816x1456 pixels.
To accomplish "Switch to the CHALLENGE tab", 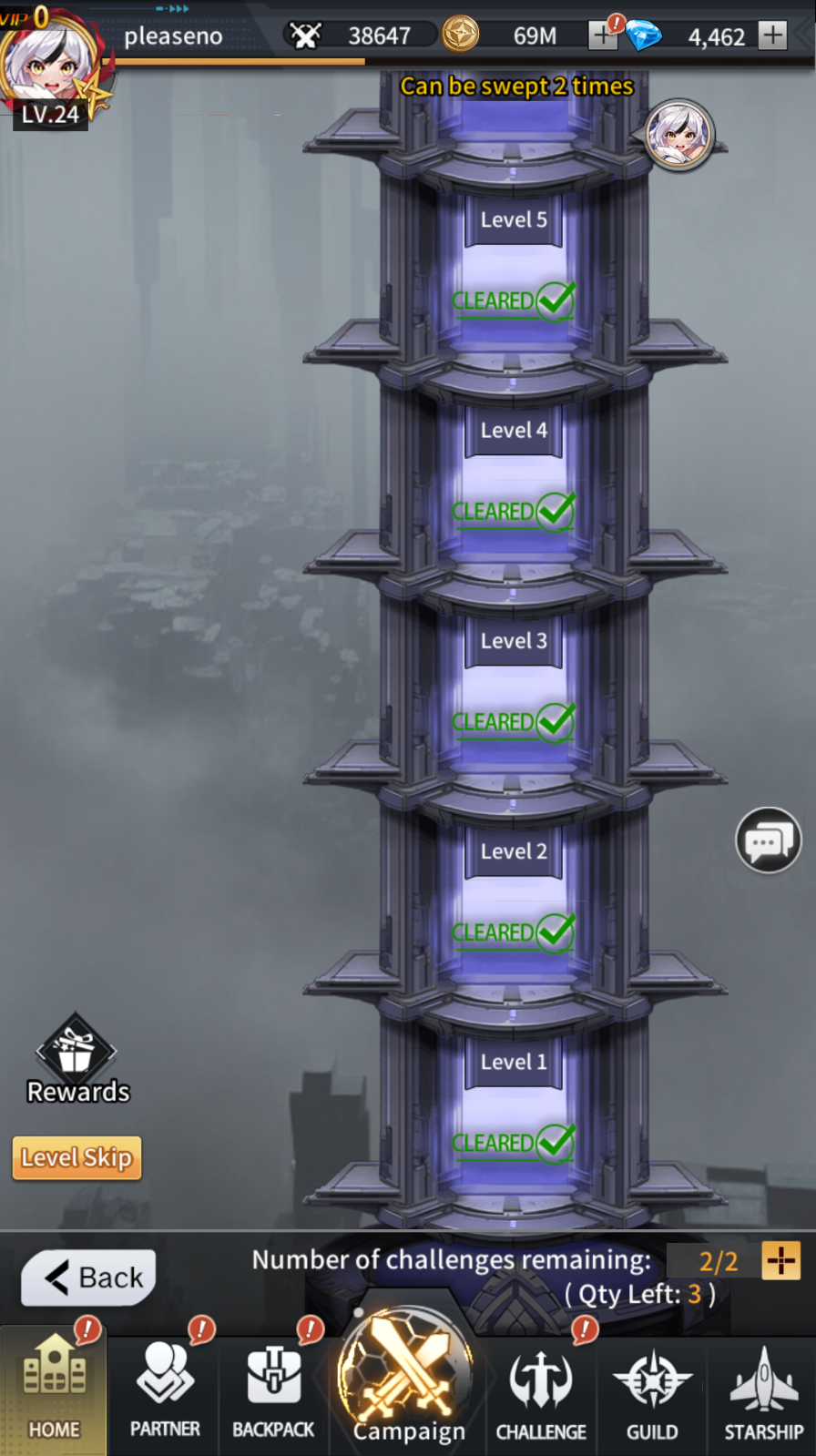I will 541,1391.
